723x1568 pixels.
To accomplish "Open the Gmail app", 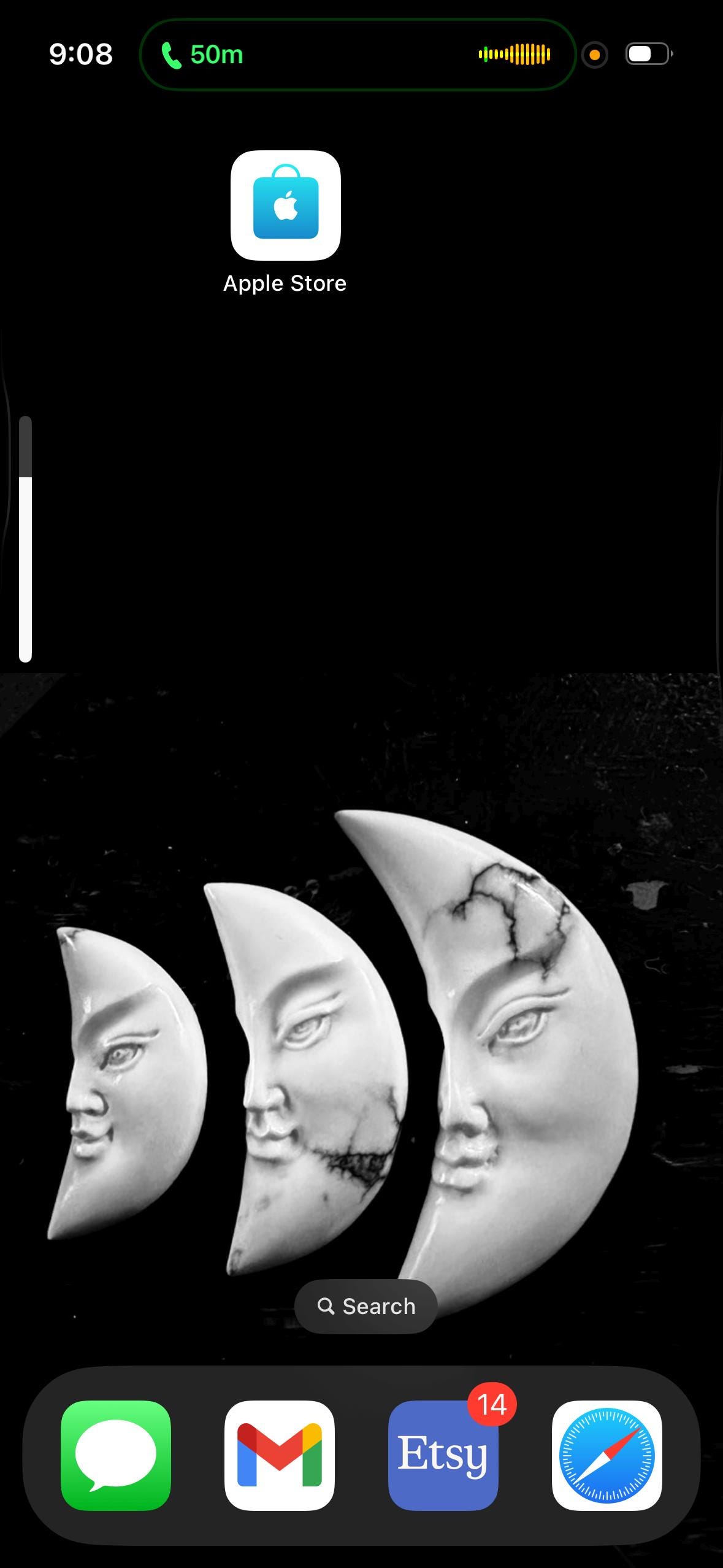I will [x=280, y=1455].
